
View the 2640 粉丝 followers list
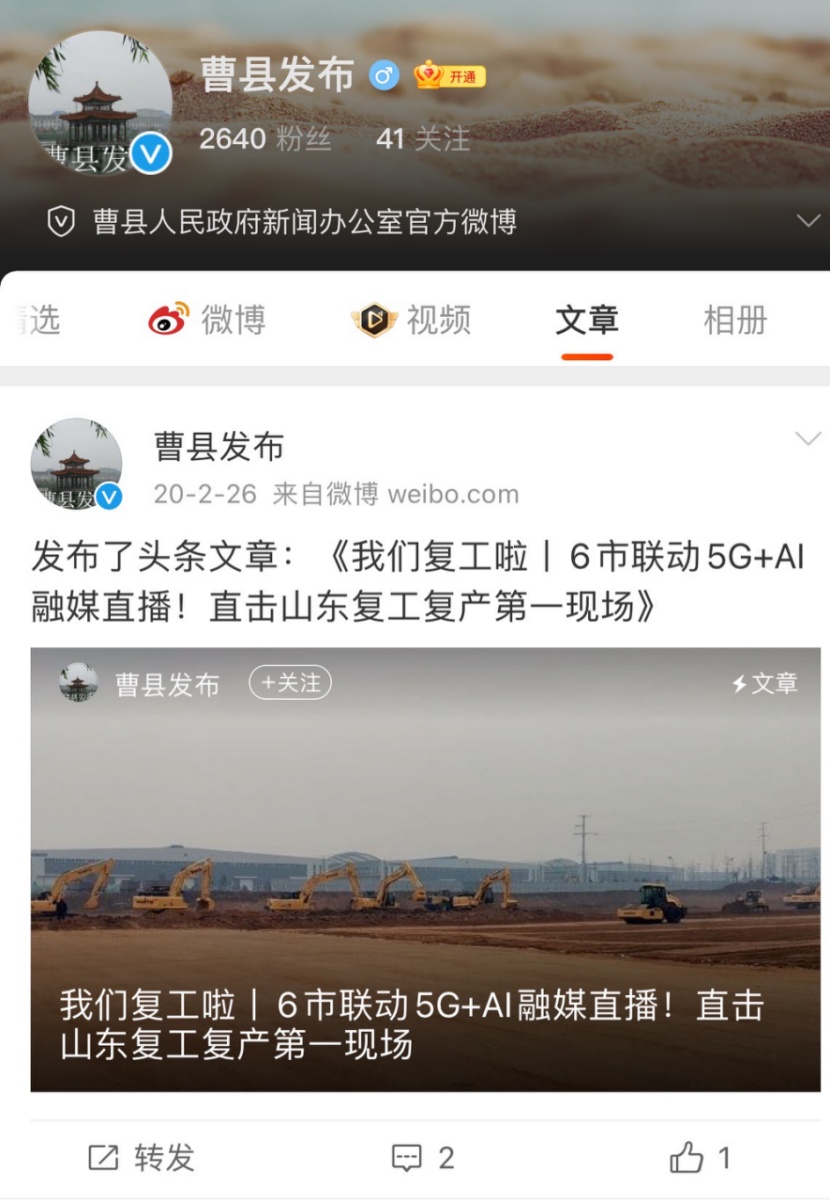pos(265,139)
